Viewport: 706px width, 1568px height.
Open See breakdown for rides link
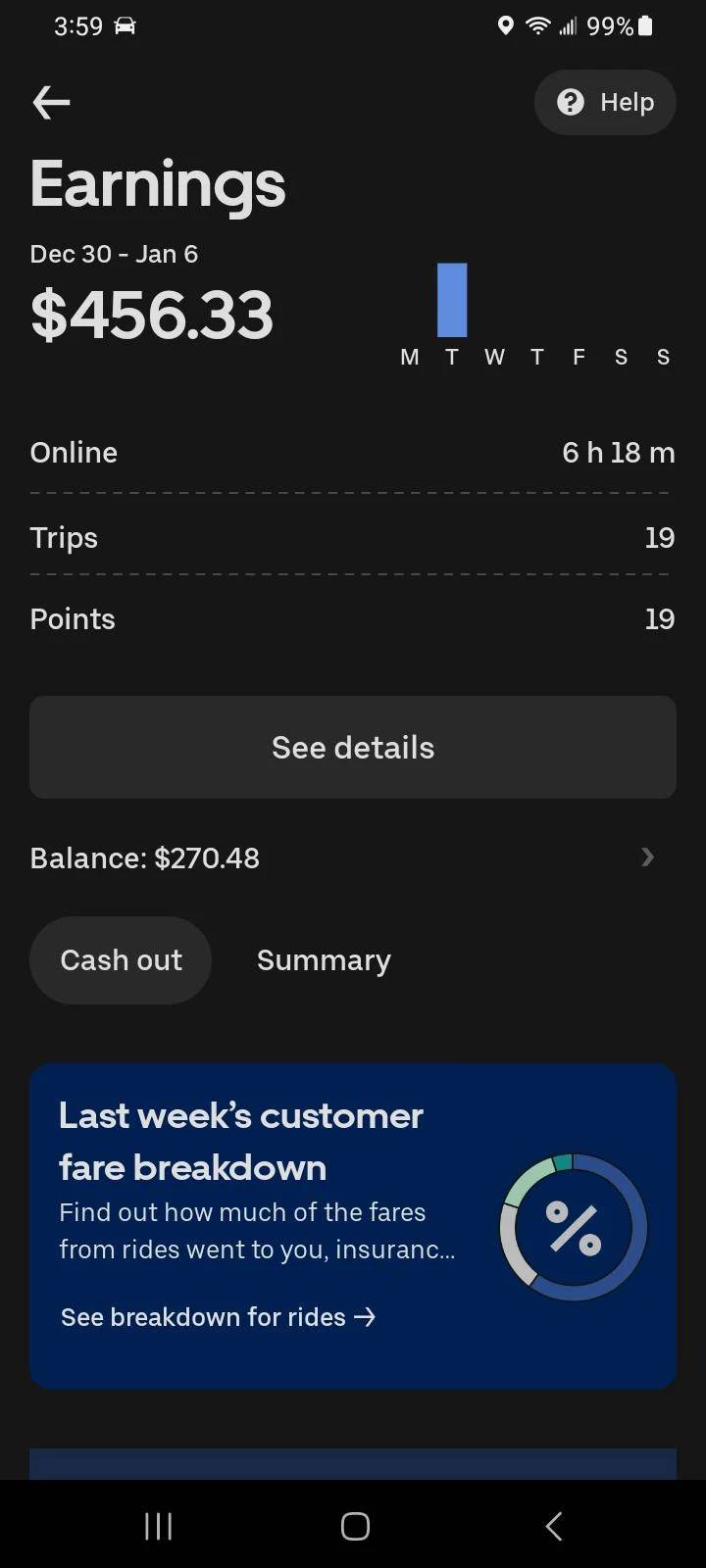pyautogui.click(x=218, y=1317)
